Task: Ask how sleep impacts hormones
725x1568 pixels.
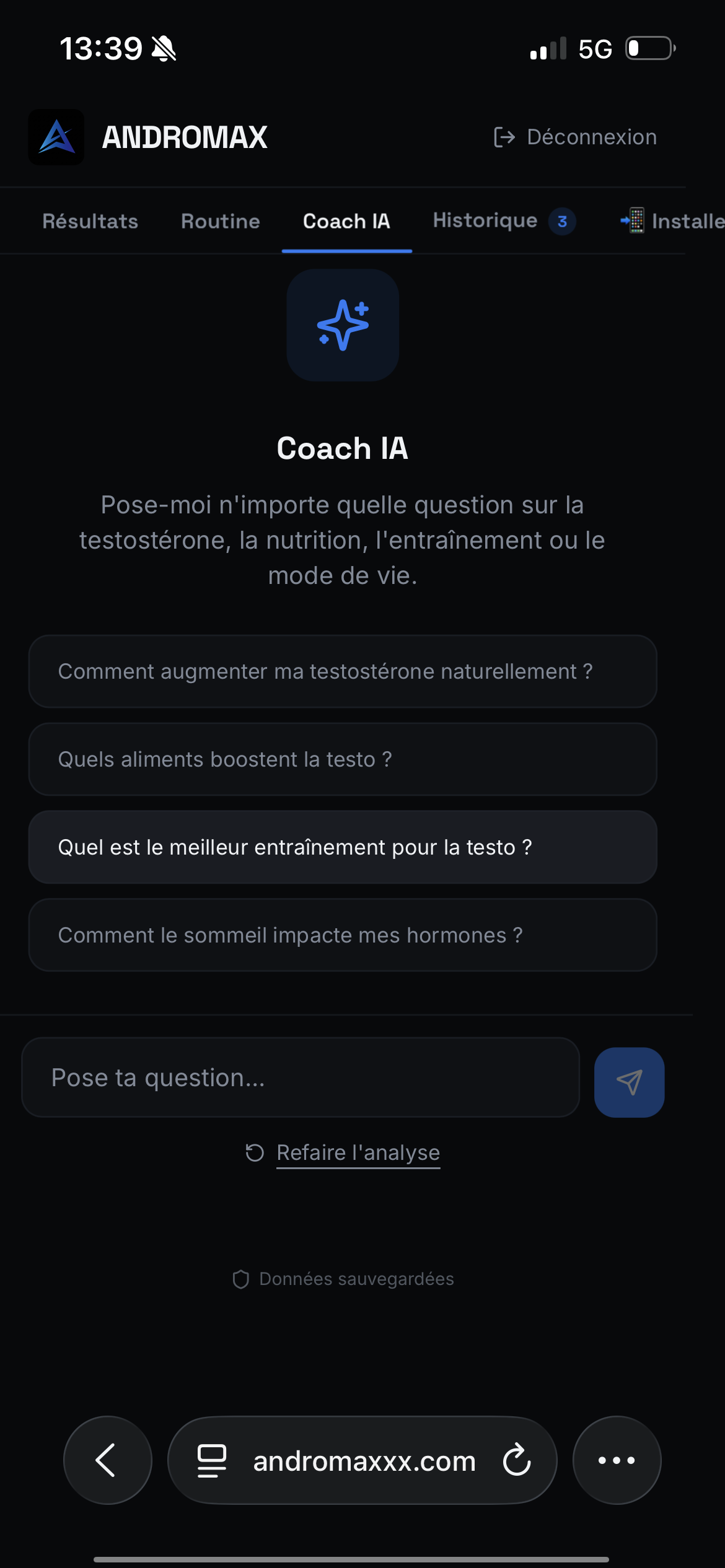Action: [343, 935]
